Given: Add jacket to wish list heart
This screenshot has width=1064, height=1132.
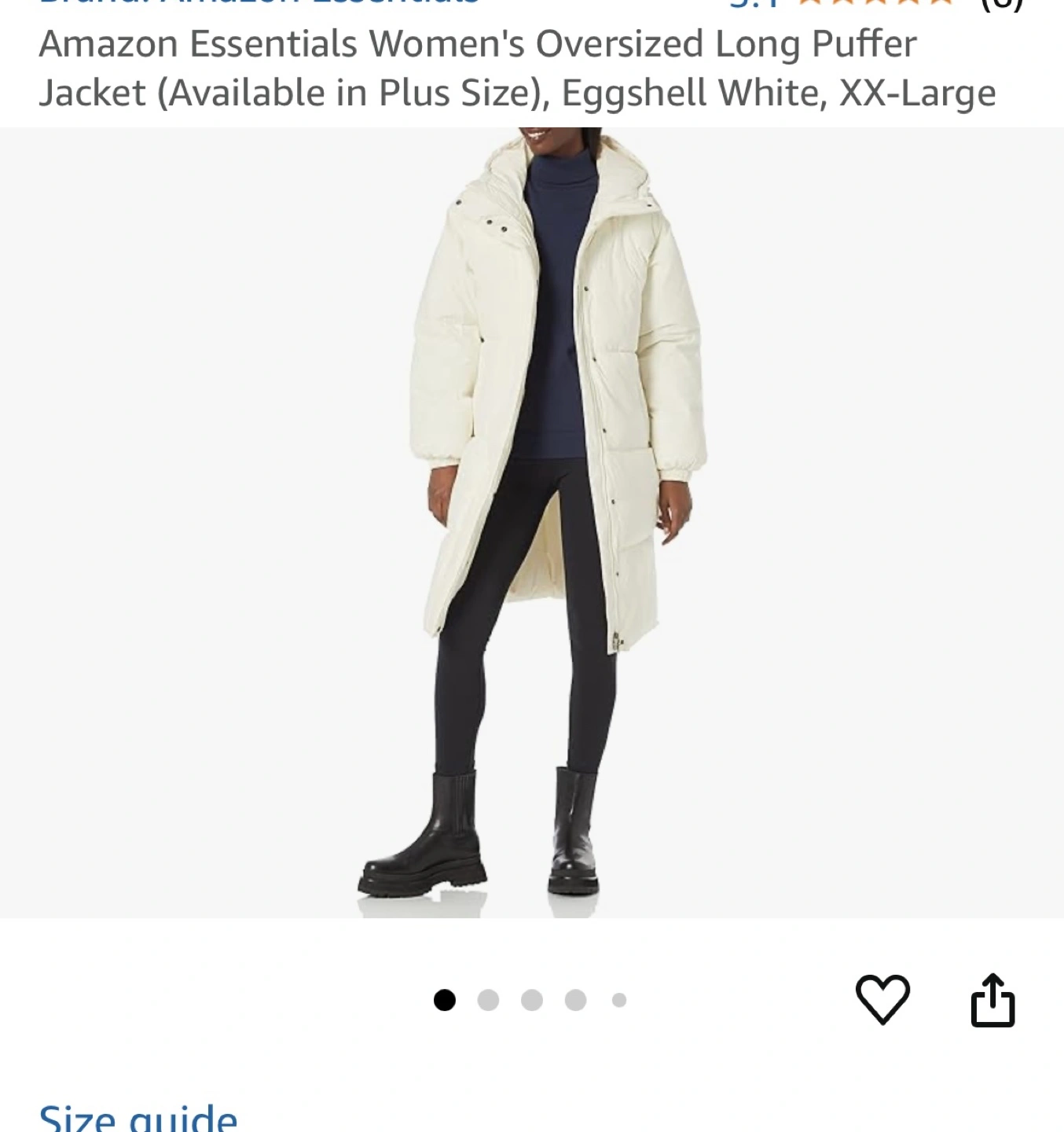Looking at the screenshot, I should pyautogui.click(x=882, y=1000).
